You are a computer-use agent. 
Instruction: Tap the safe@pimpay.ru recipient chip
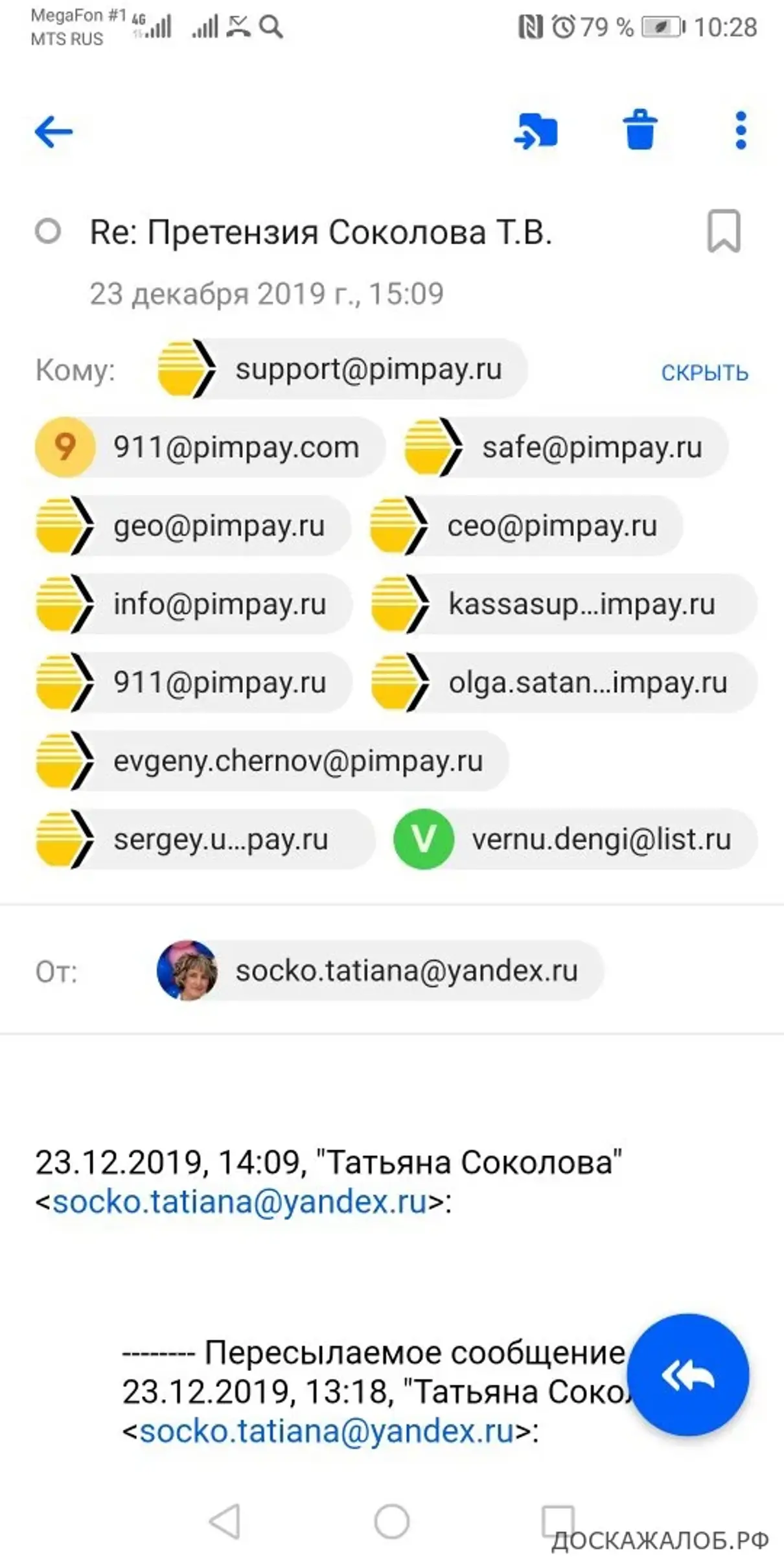pyautogui.click(x=565, y=448)
